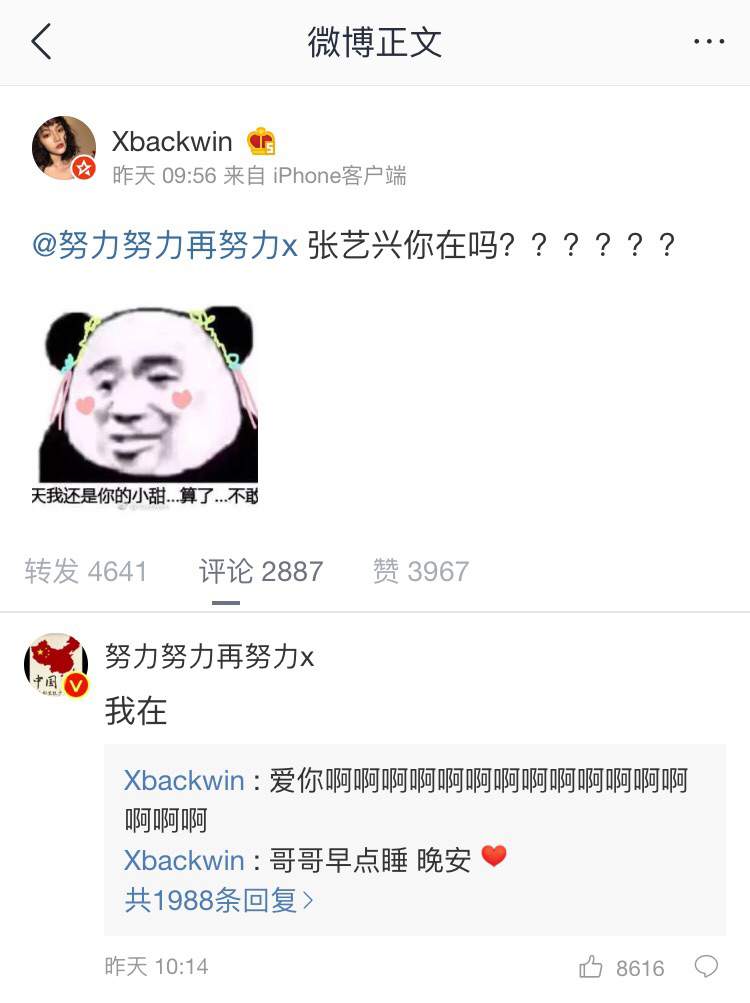This screenshot has height=1003, width=750.
Task: Open the three-dot overflow menu
Action: 708,42
